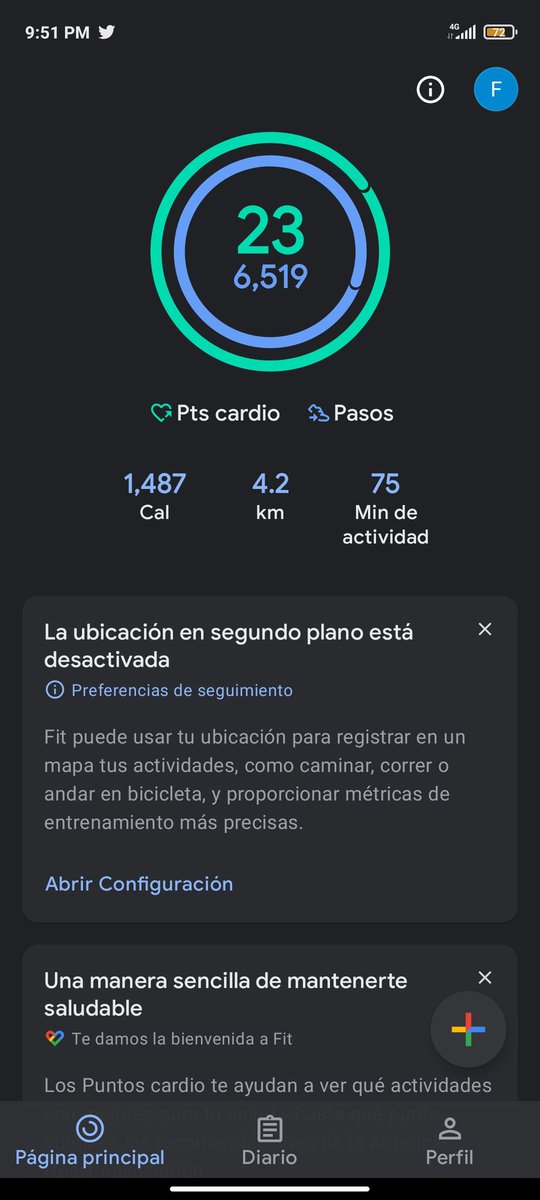This screenshot has width=540, height=1200.
Task: Select the Página principal tab
Action: pyautogui.click(x=90, y=1142)
